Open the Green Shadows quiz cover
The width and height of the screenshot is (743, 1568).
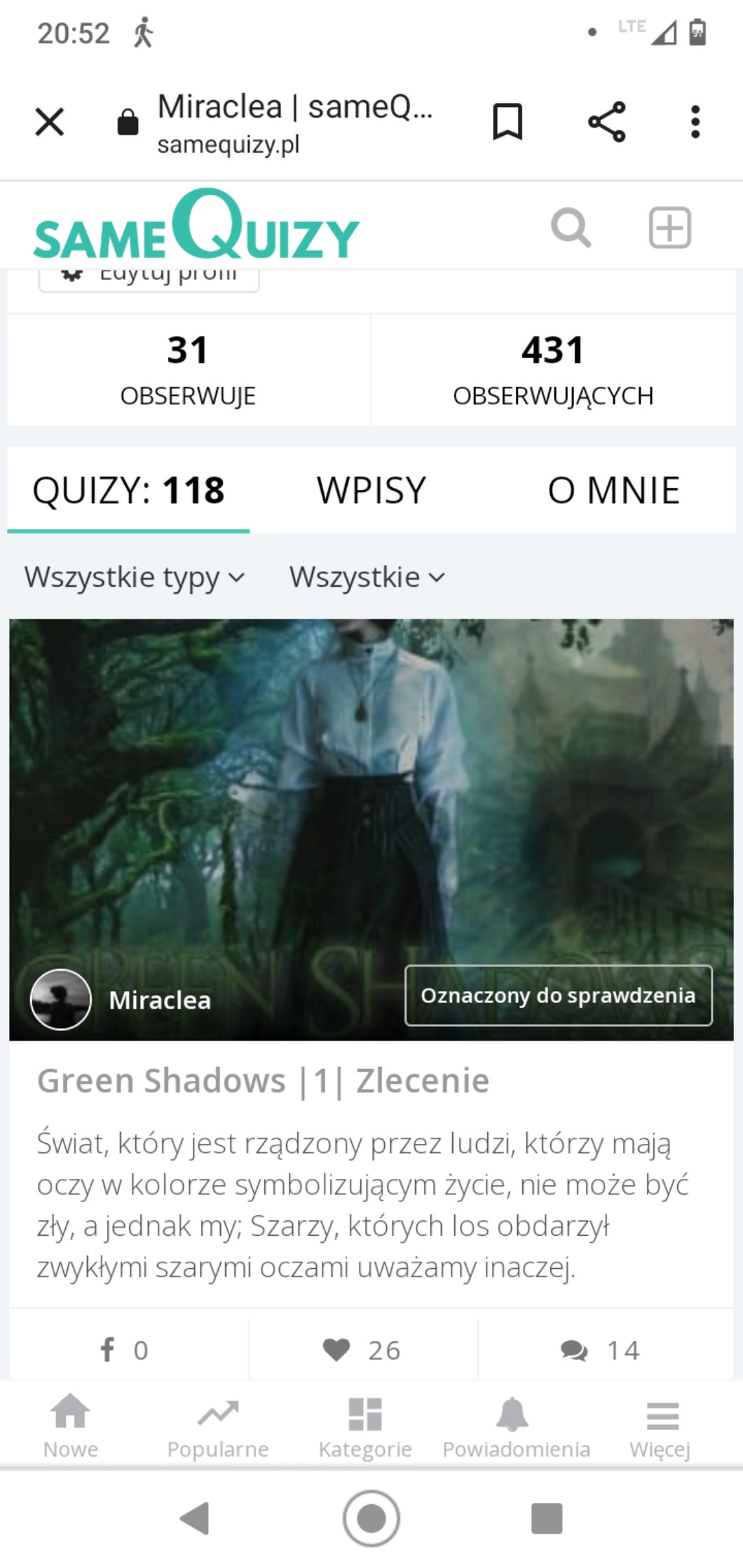point(371,792)
